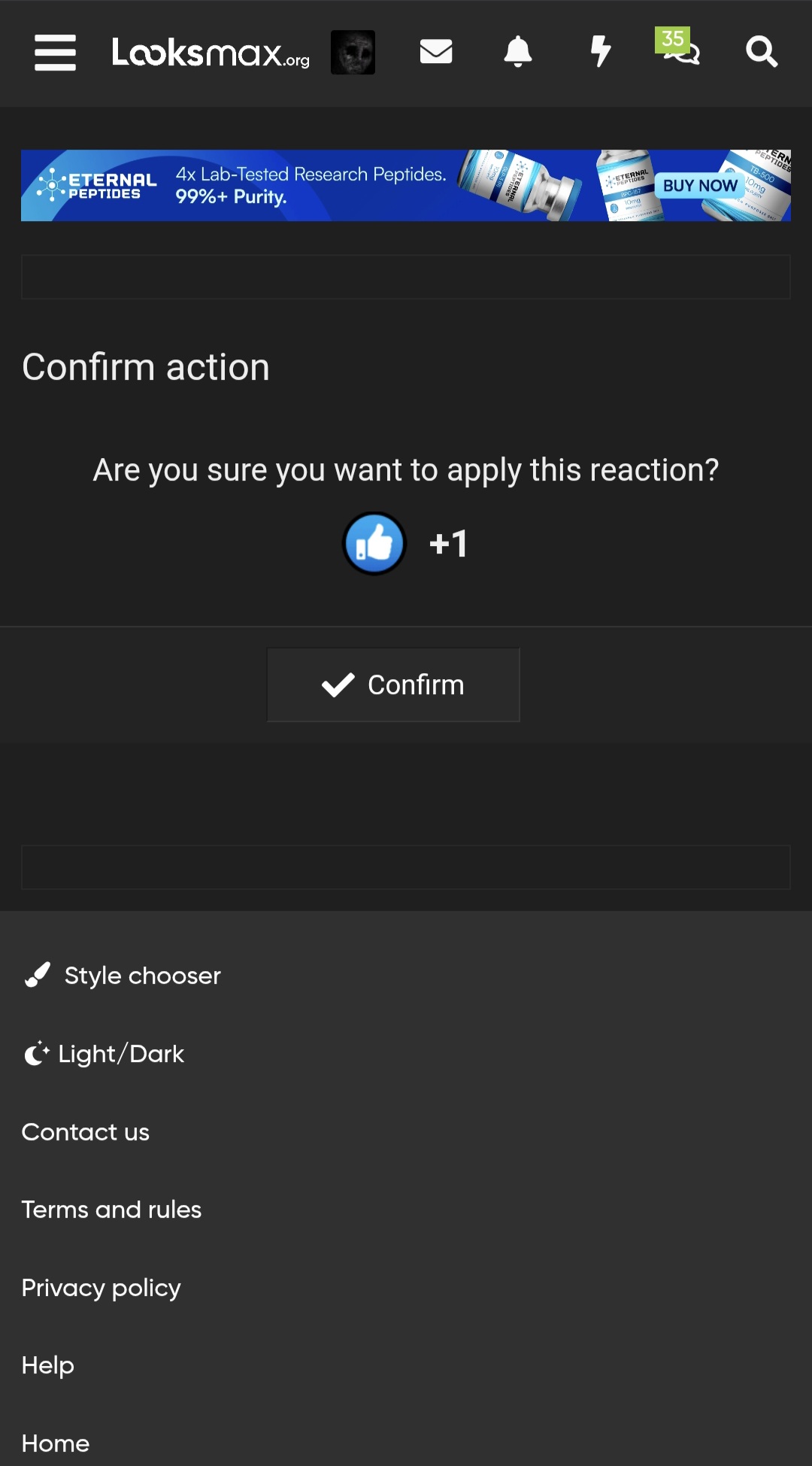Tap the lightning bolt what's new icon
The image size is (812, 1466).
tap(600, 52)
